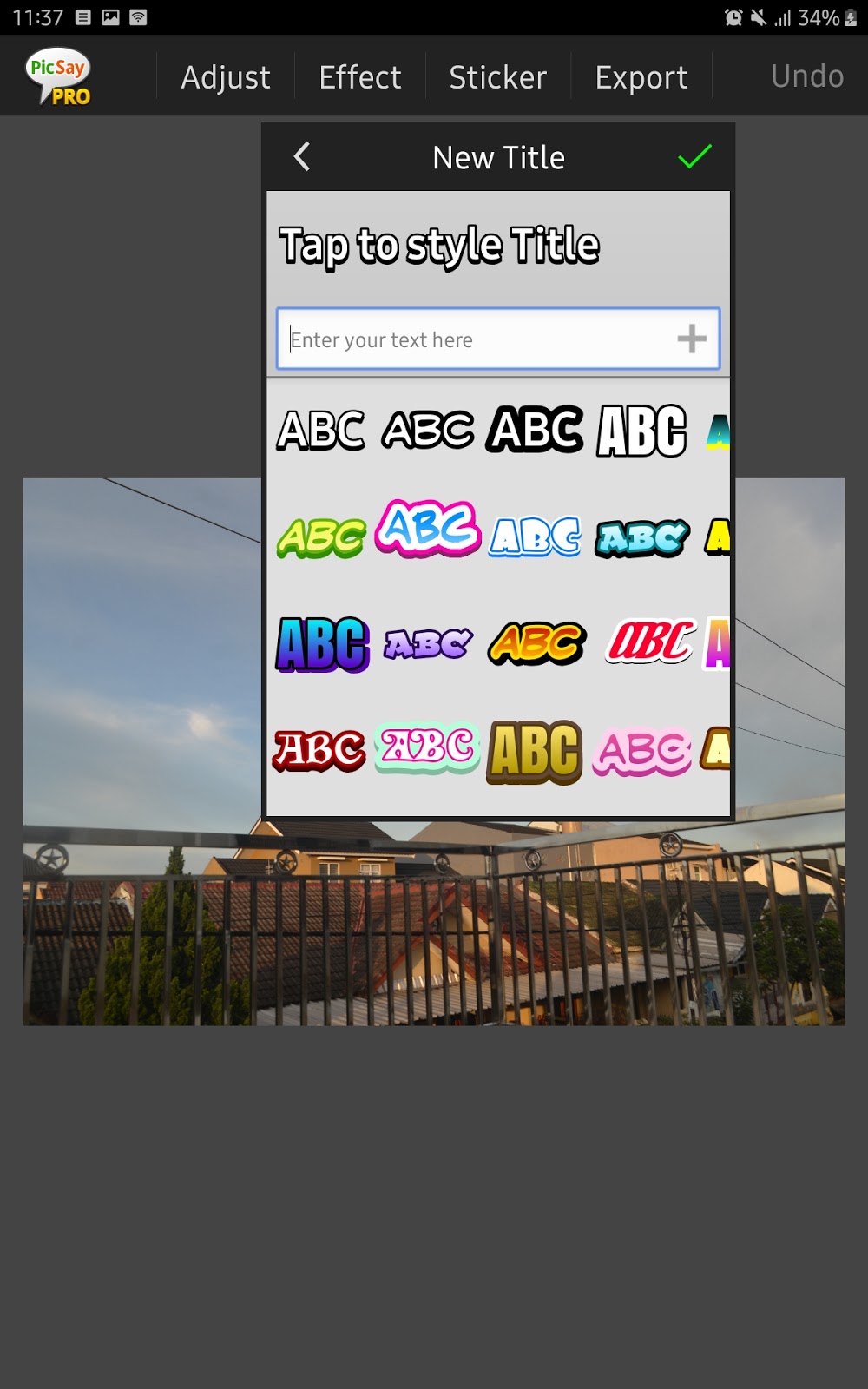
Task: Go back using the left chevron arrow
Action: point(301,156)
